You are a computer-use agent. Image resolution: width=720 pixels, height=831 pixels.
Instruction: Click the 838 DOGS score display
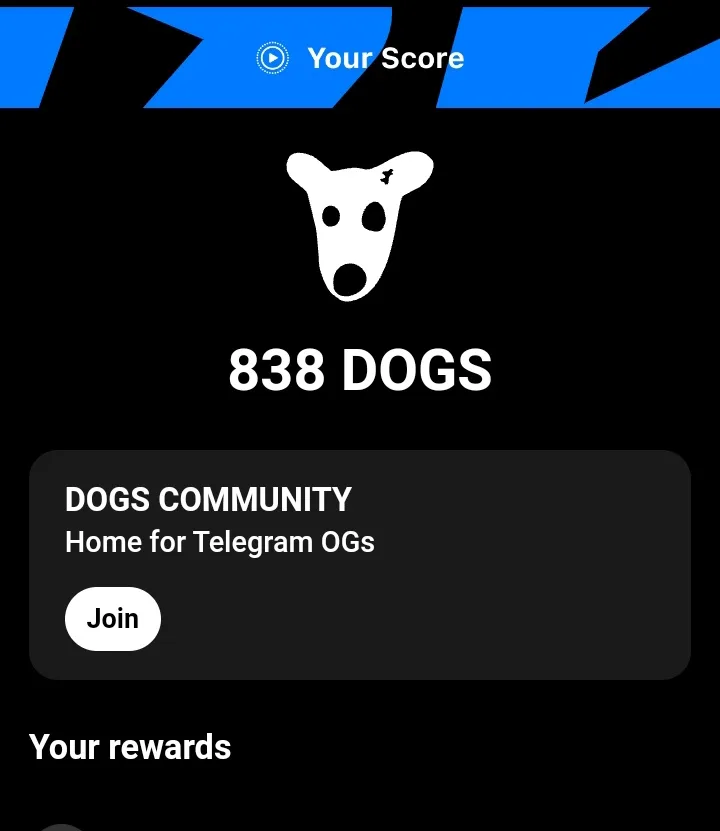point(360,370)
